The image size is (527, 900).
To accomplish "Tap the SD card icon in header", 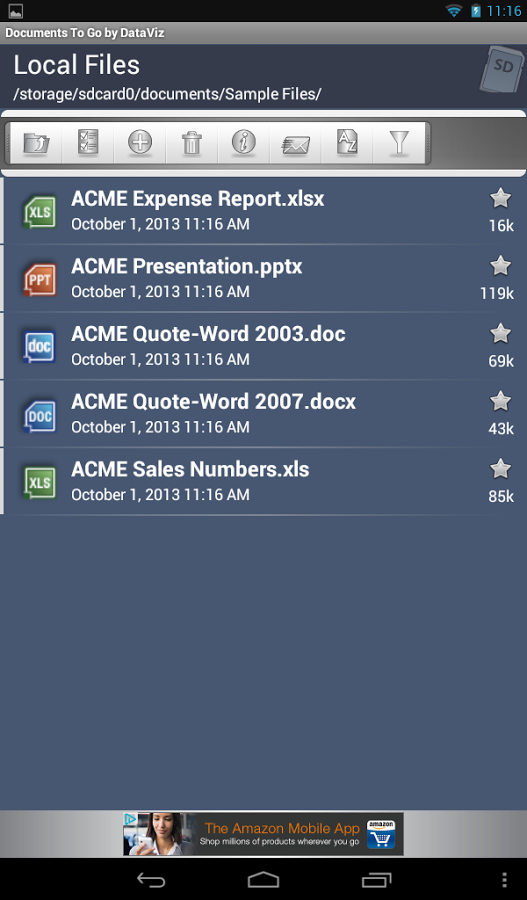I will tap(499, 70).
